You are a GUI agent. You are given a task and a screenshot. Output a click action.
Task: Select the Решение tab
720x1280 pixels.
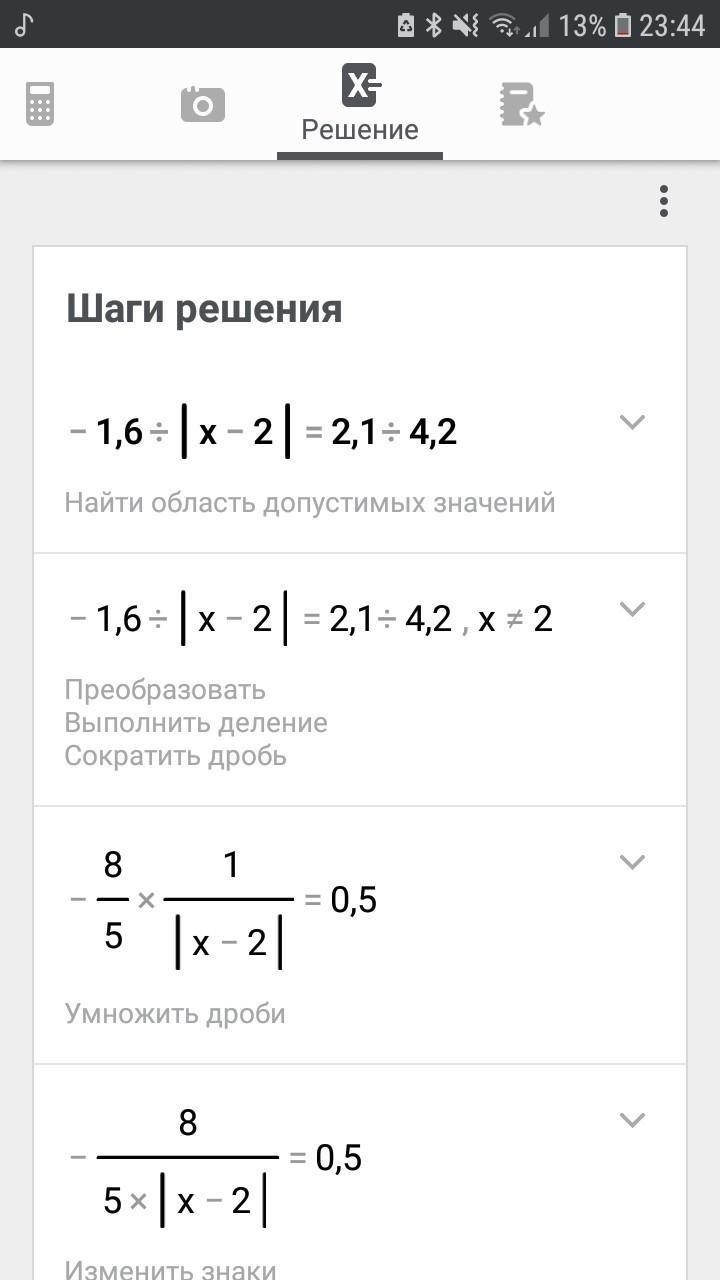point(360,104)
